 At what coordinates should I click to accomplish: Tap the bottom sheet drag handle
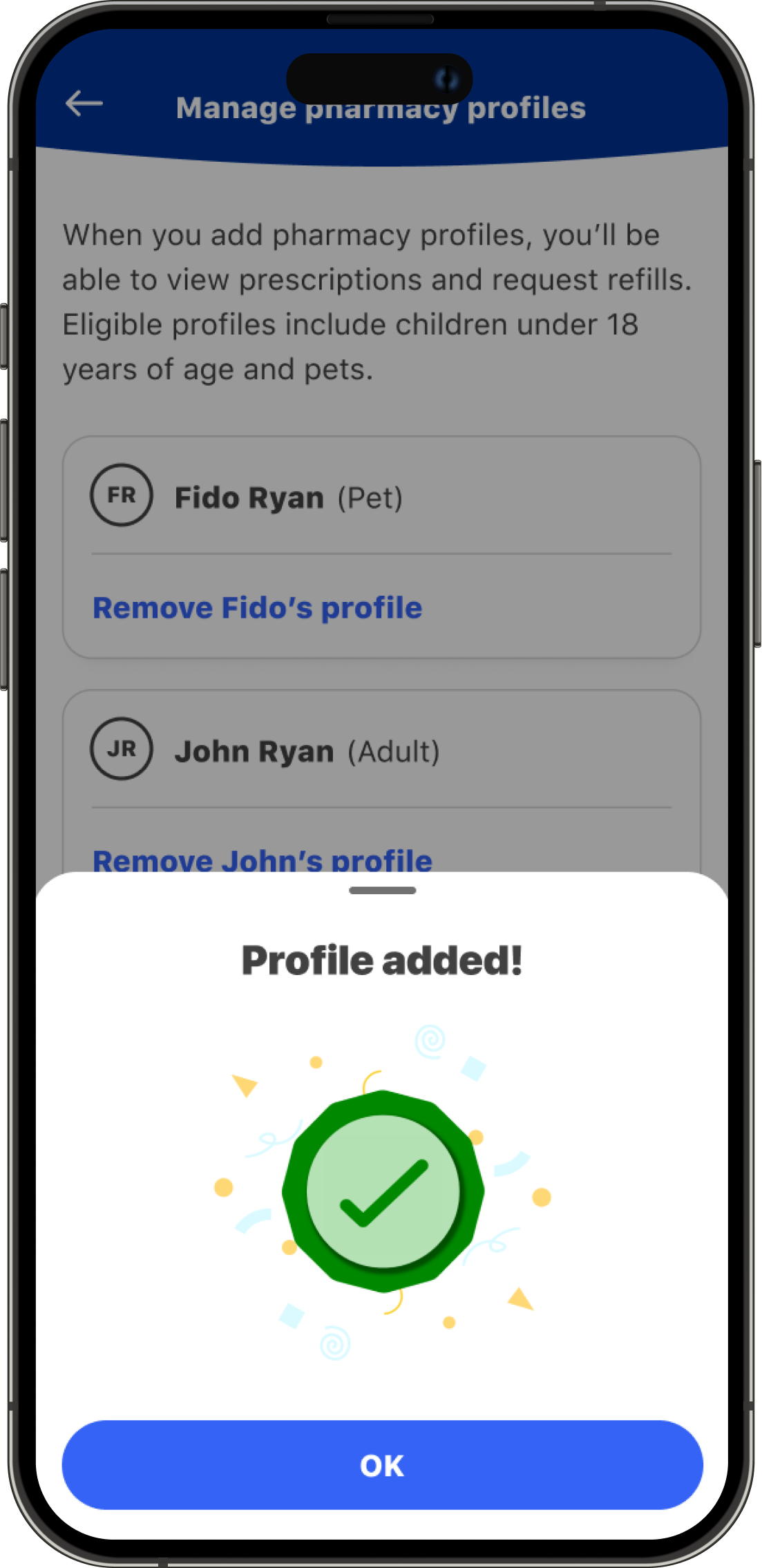point(382,890)
